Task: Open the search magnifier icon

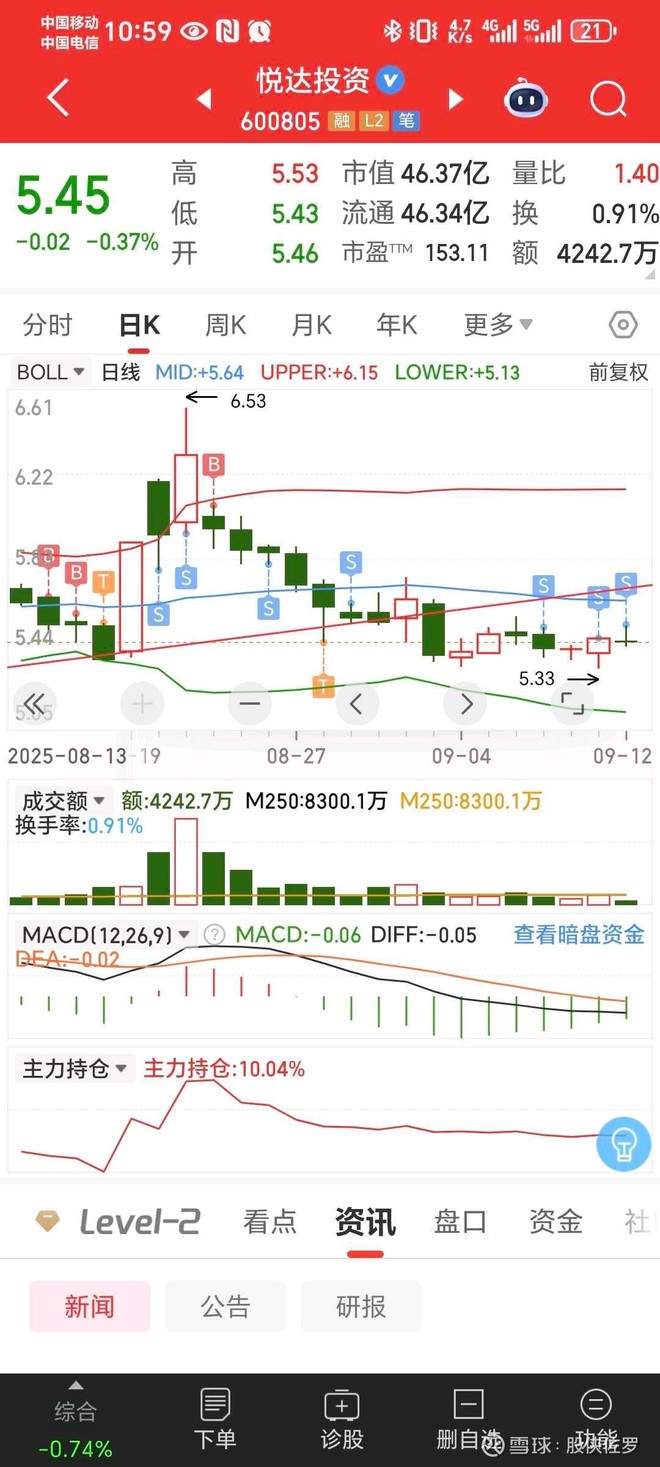Action: 607,99
